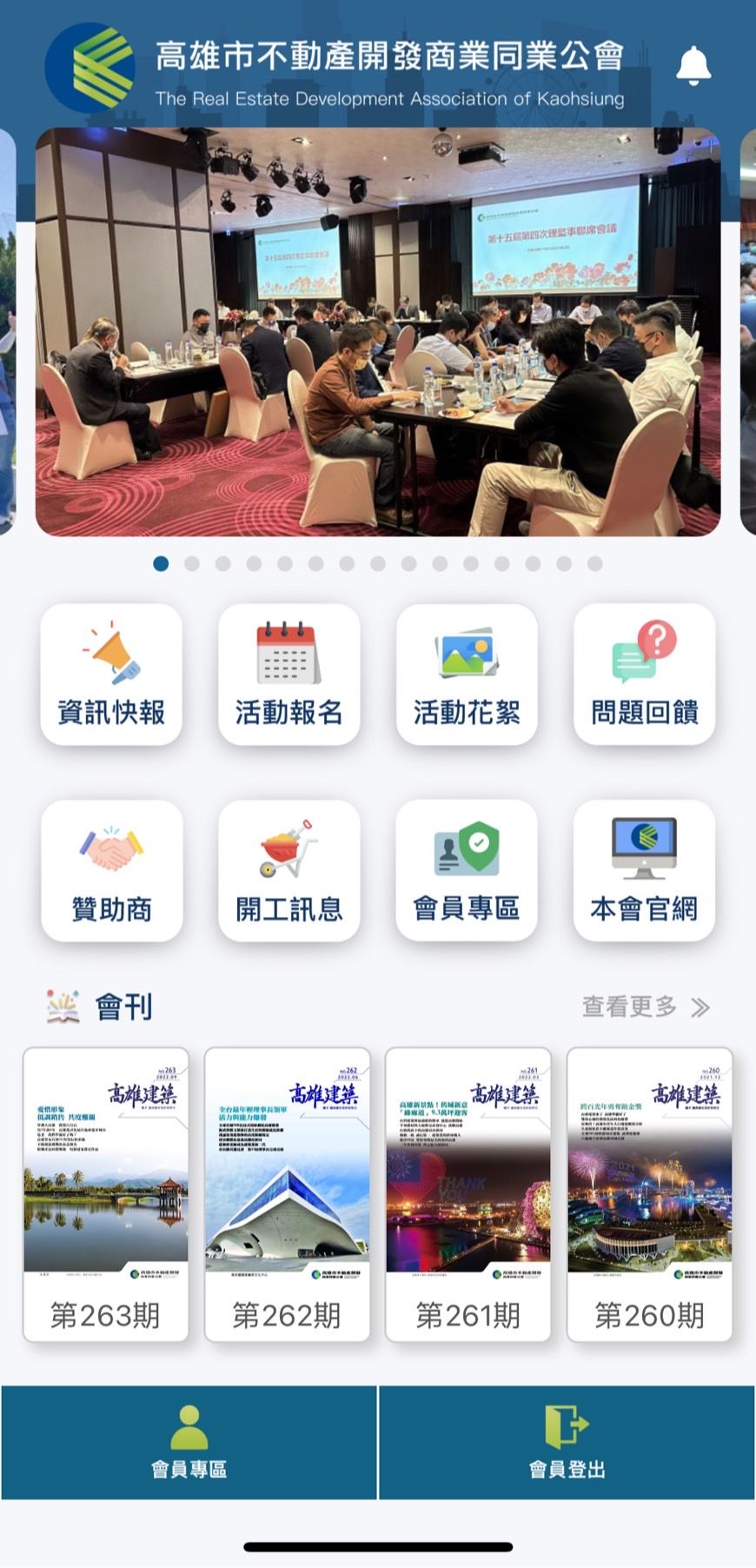Visit 本會官網 official website

644,871
